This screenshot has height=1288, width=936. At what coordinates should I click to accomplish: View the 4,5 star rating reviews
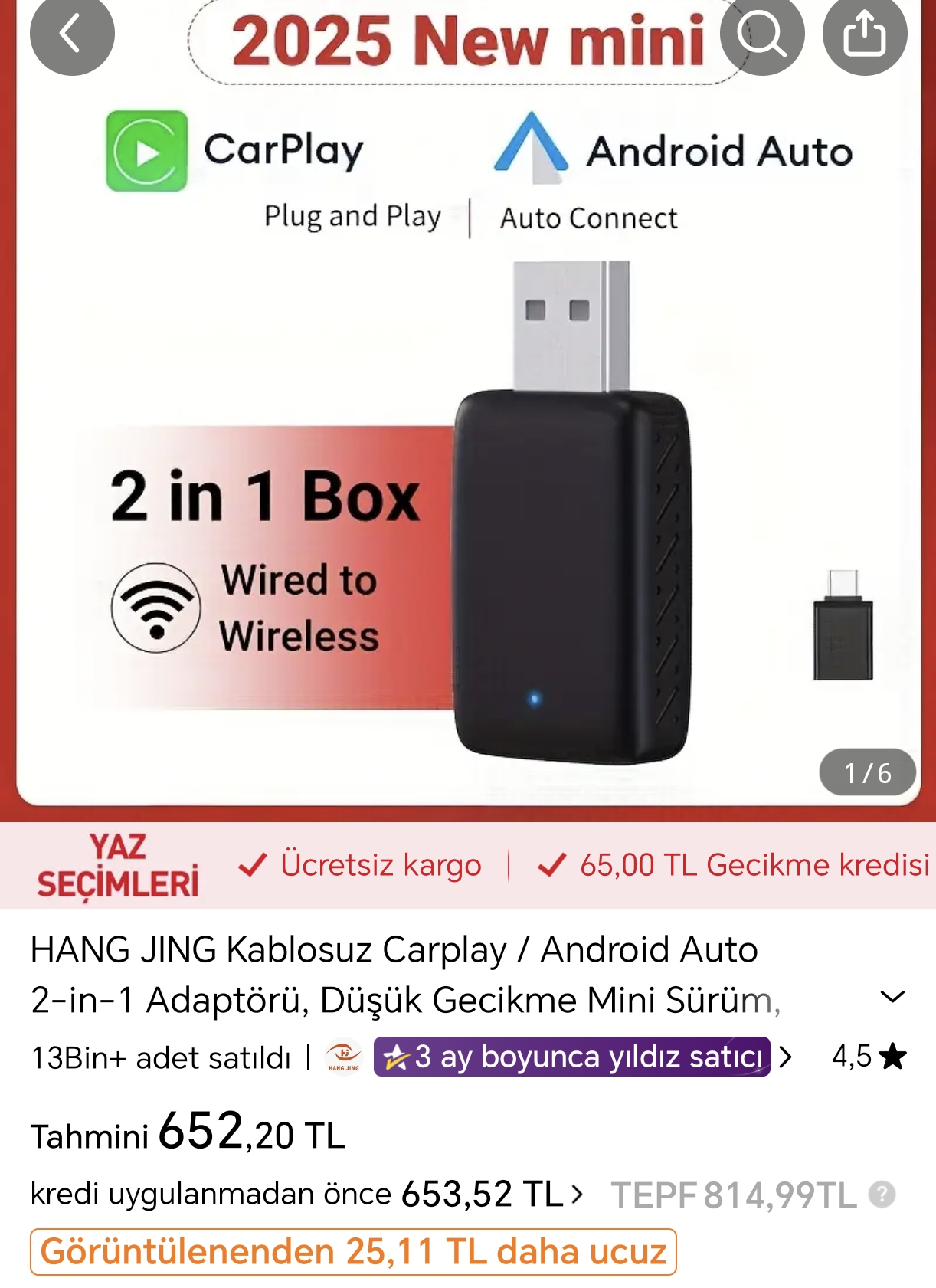click(869, 1057)
